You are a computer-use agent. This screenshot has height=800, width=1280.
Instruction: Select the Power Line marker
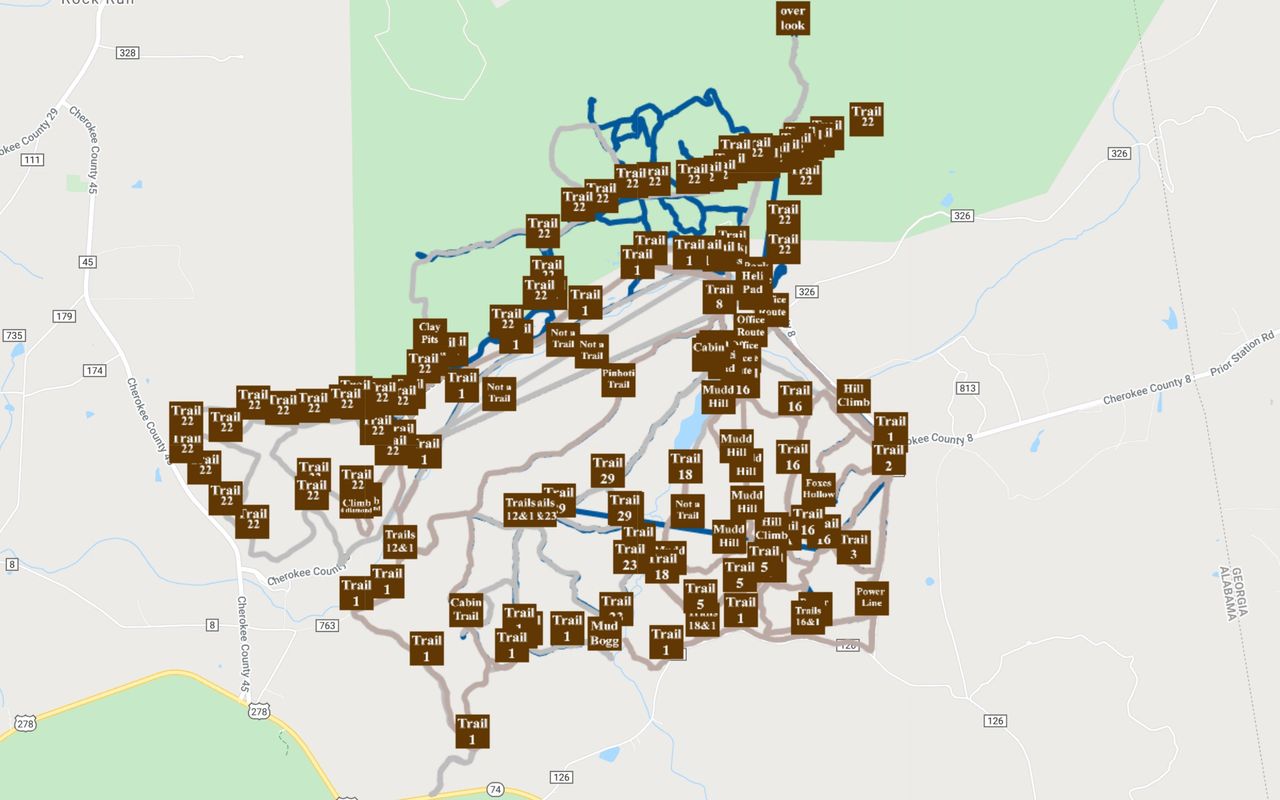coord(870,597)
